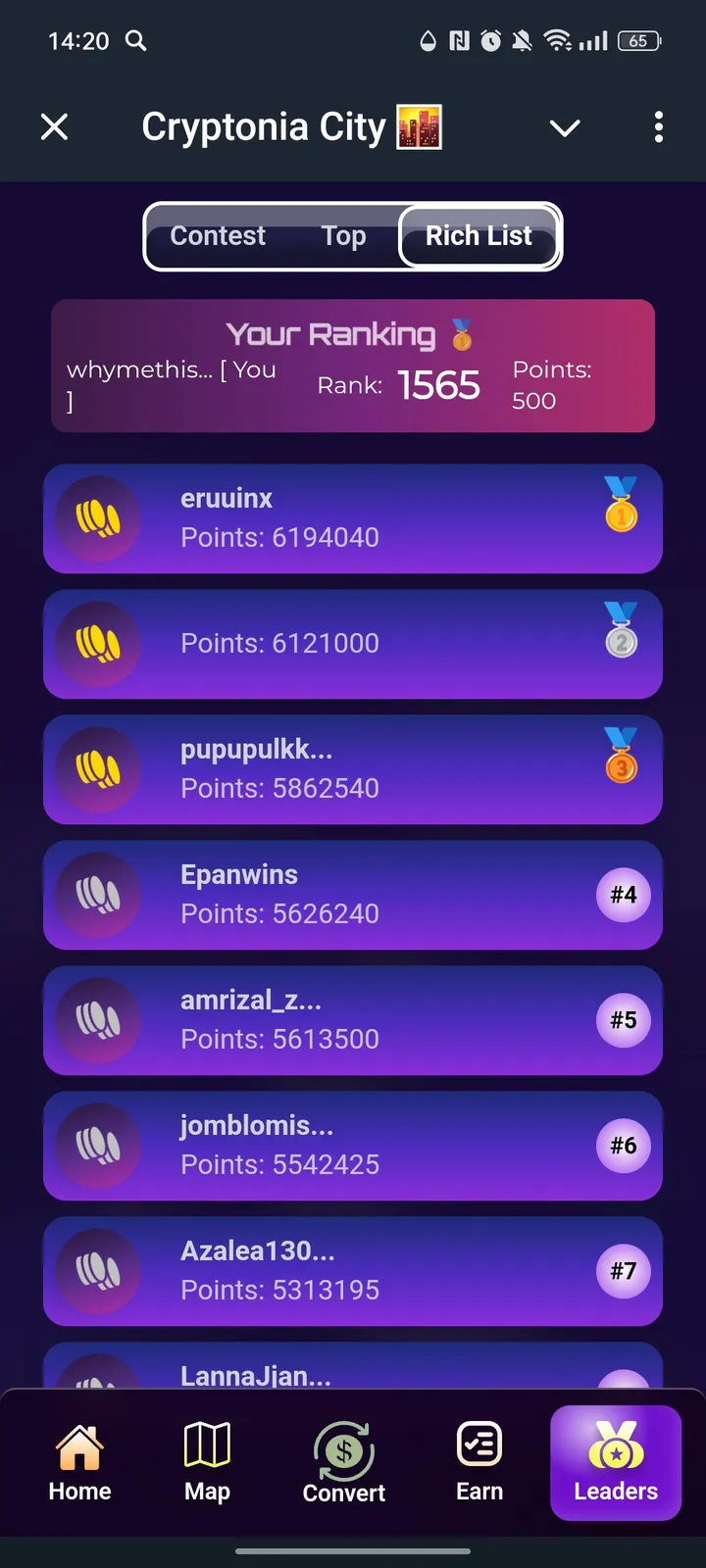
Task: Open the Convert section
Action: pyautogui.click(x=343, y=1462)
